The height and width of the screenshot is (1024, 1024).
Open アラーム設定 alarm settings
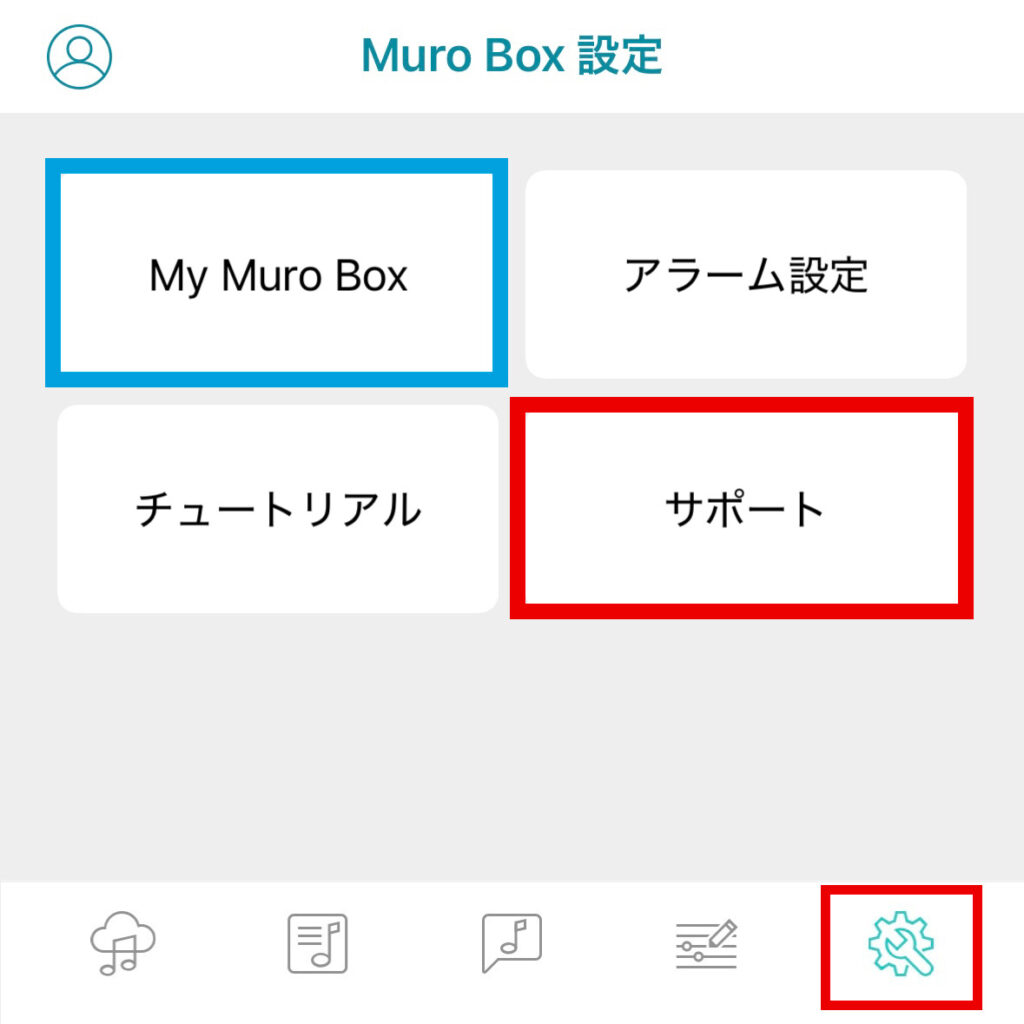[746, 274]
